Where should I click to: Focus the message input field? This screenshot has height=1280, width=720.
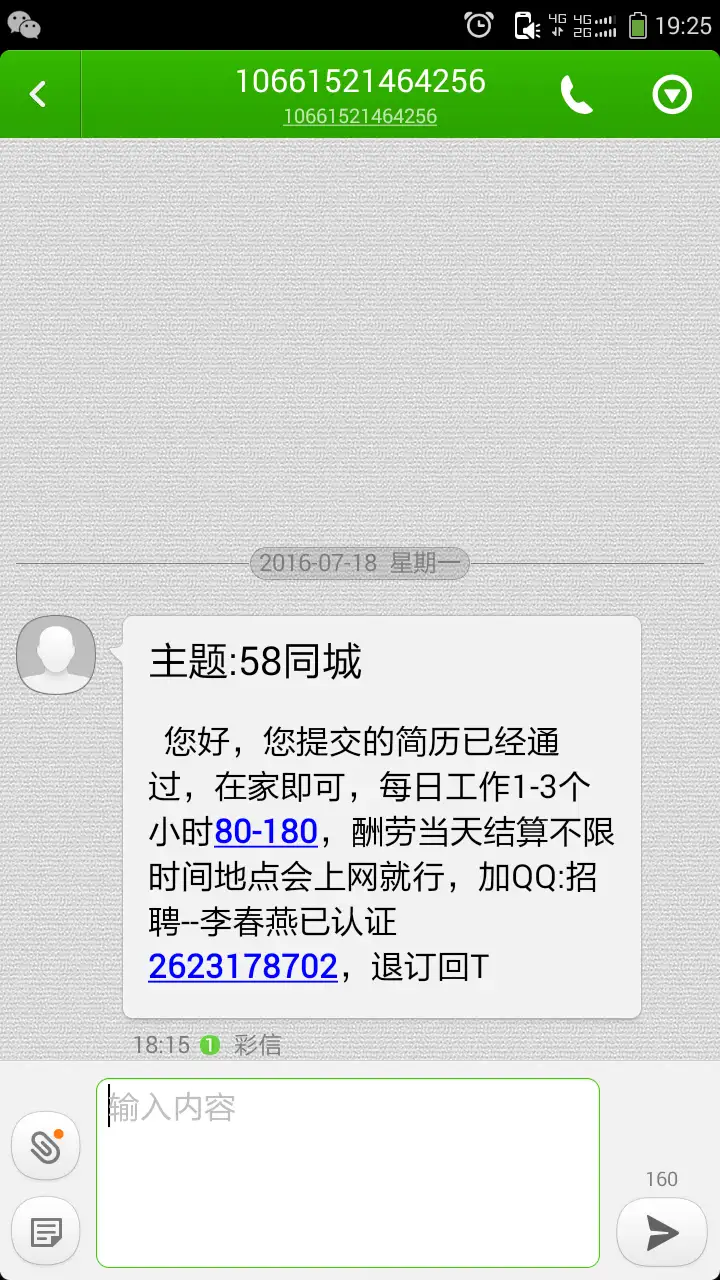point(348,1173)
